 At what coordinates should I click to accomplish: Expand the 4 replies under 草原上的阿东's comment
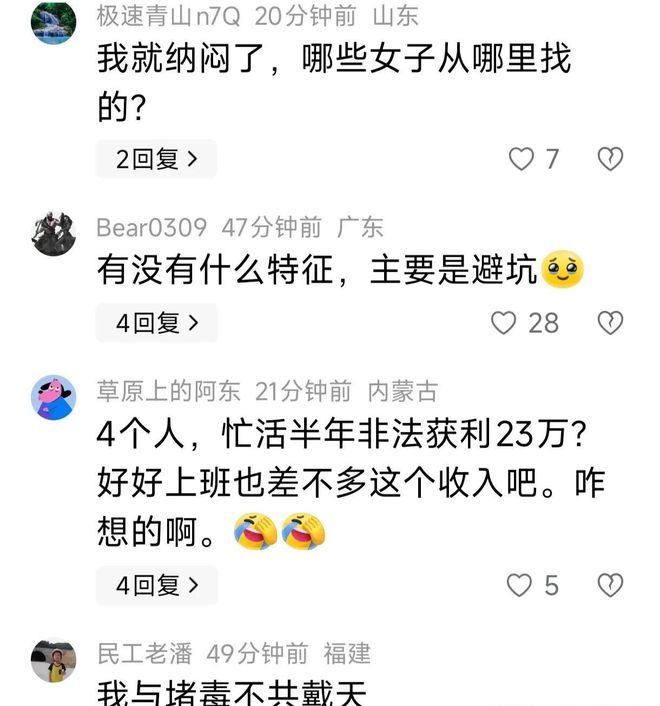coord(156,585)
